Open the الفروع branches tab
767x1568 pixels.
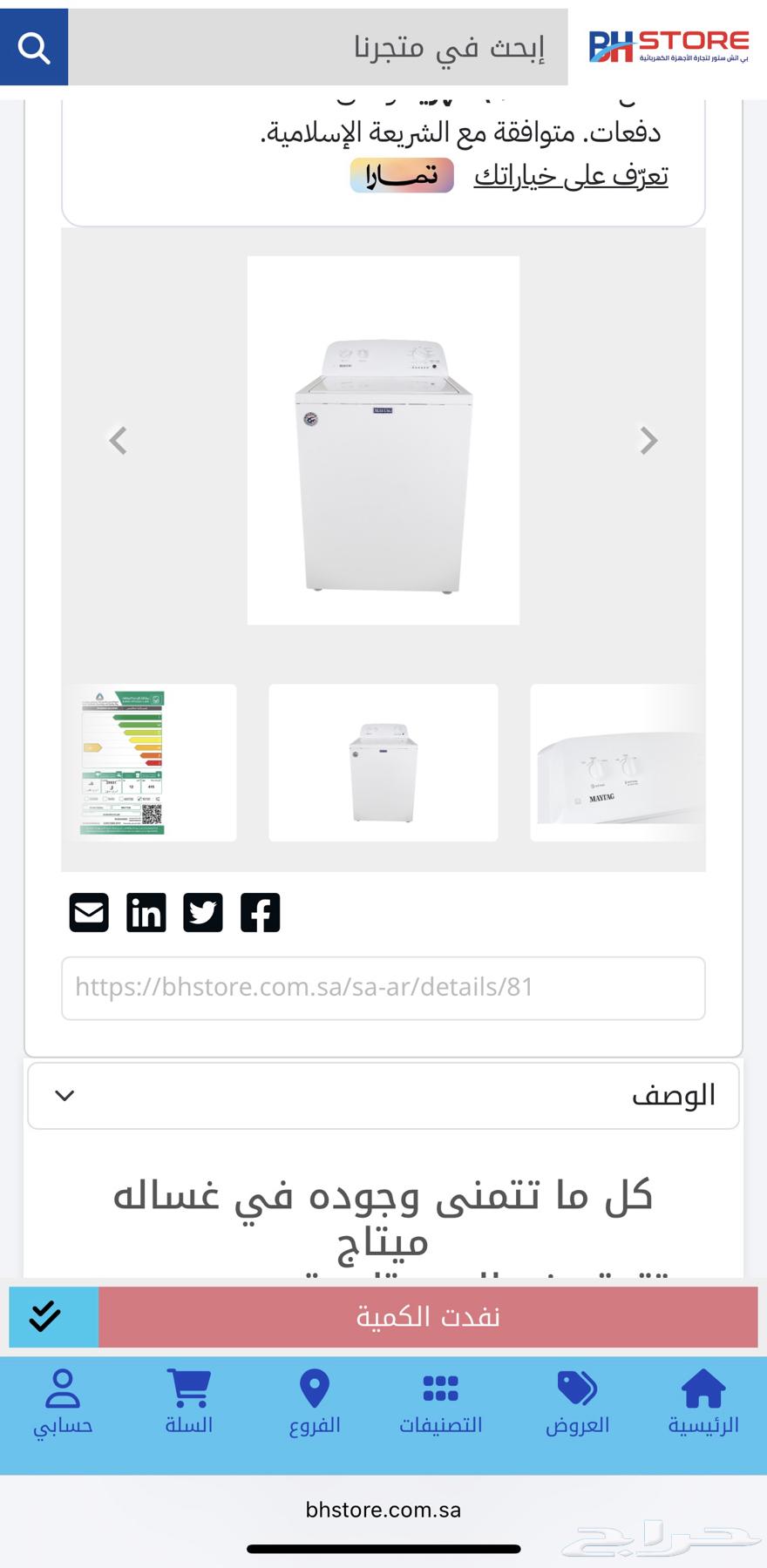coord(315,1402)
